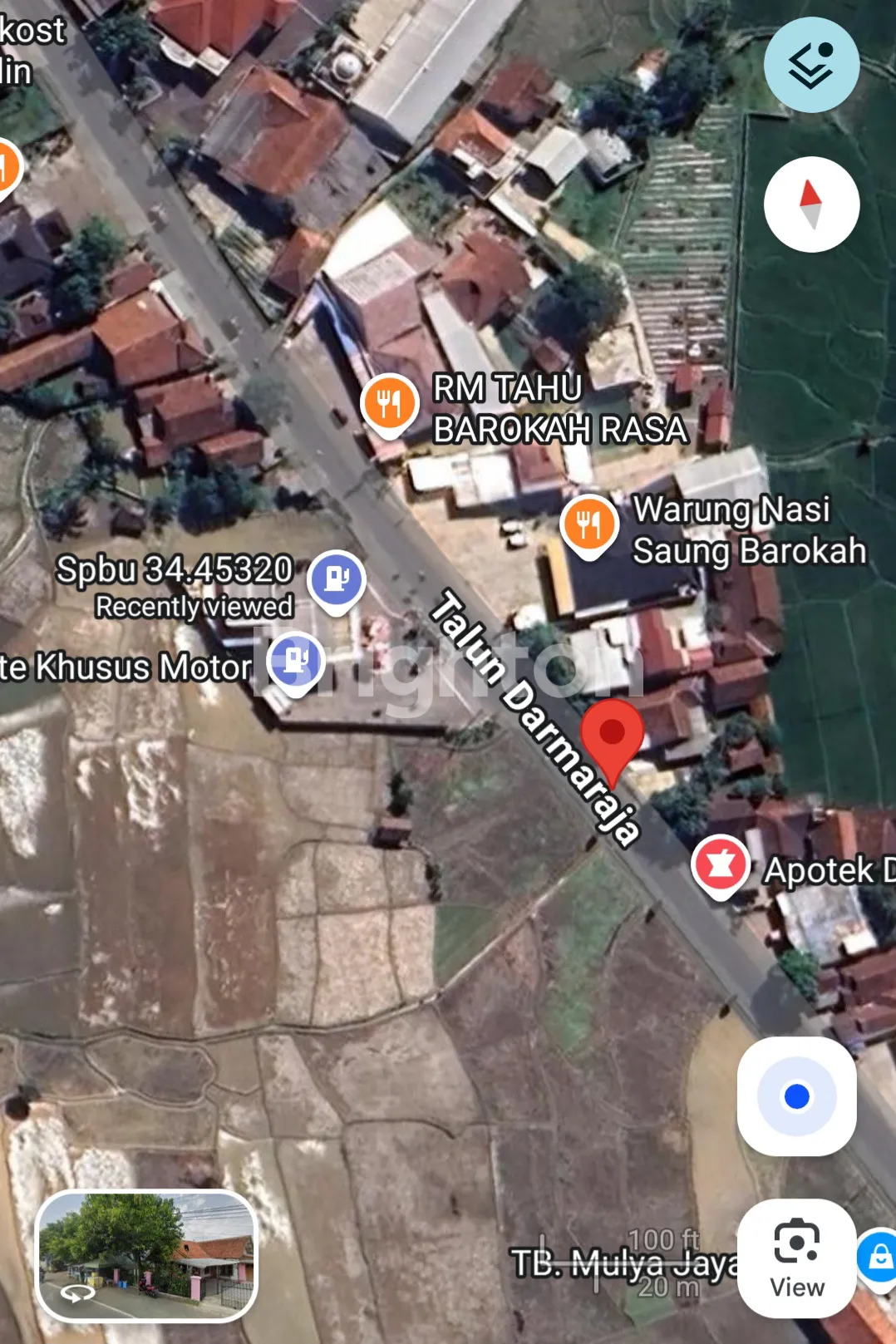Center map on my current location
This screenshot has height=1344, width=896.
click(796, 1096)
